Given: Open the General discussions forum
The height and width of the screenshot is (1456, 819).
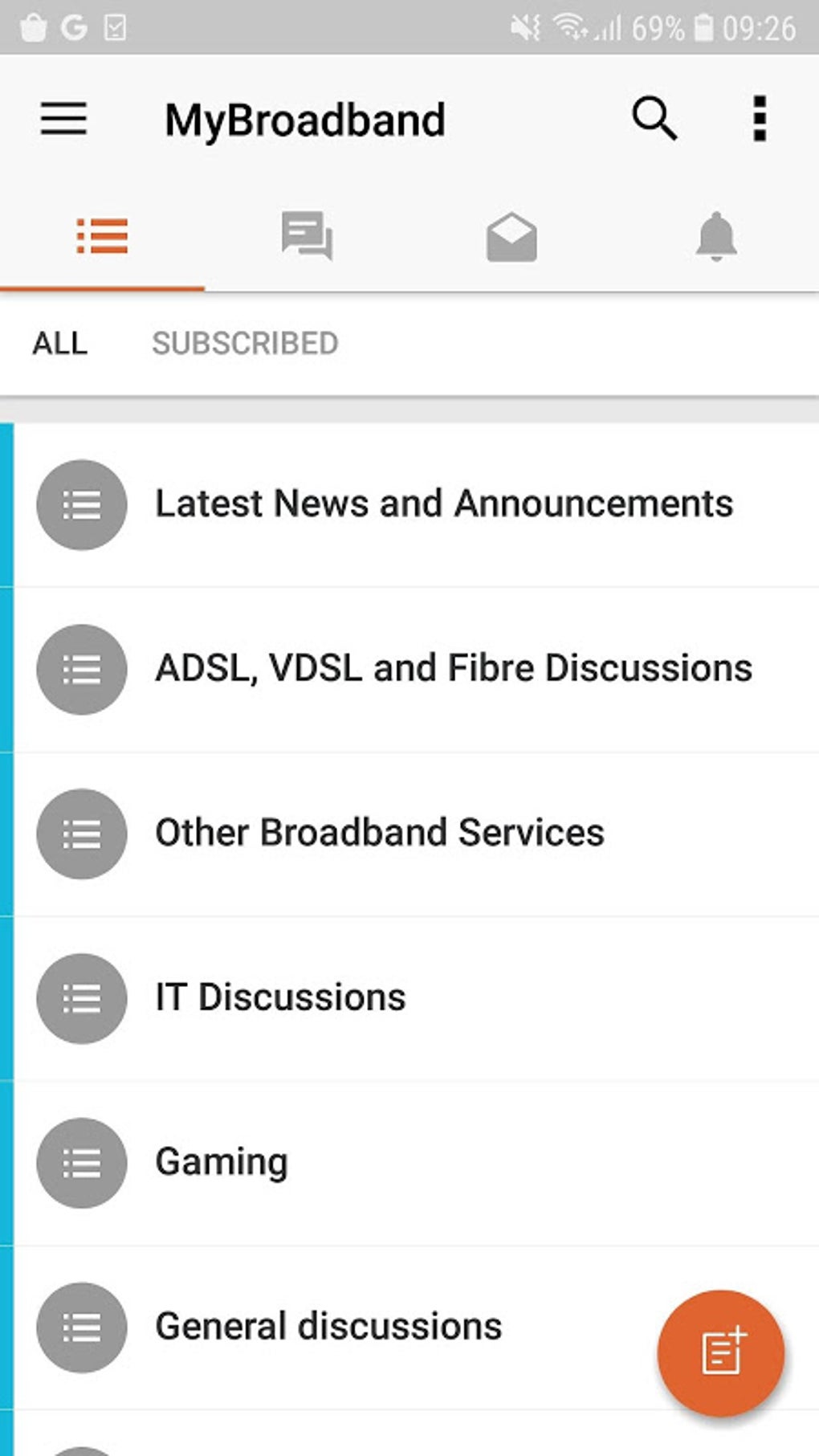Looking at the screenshot, I should click(327, 1328).
